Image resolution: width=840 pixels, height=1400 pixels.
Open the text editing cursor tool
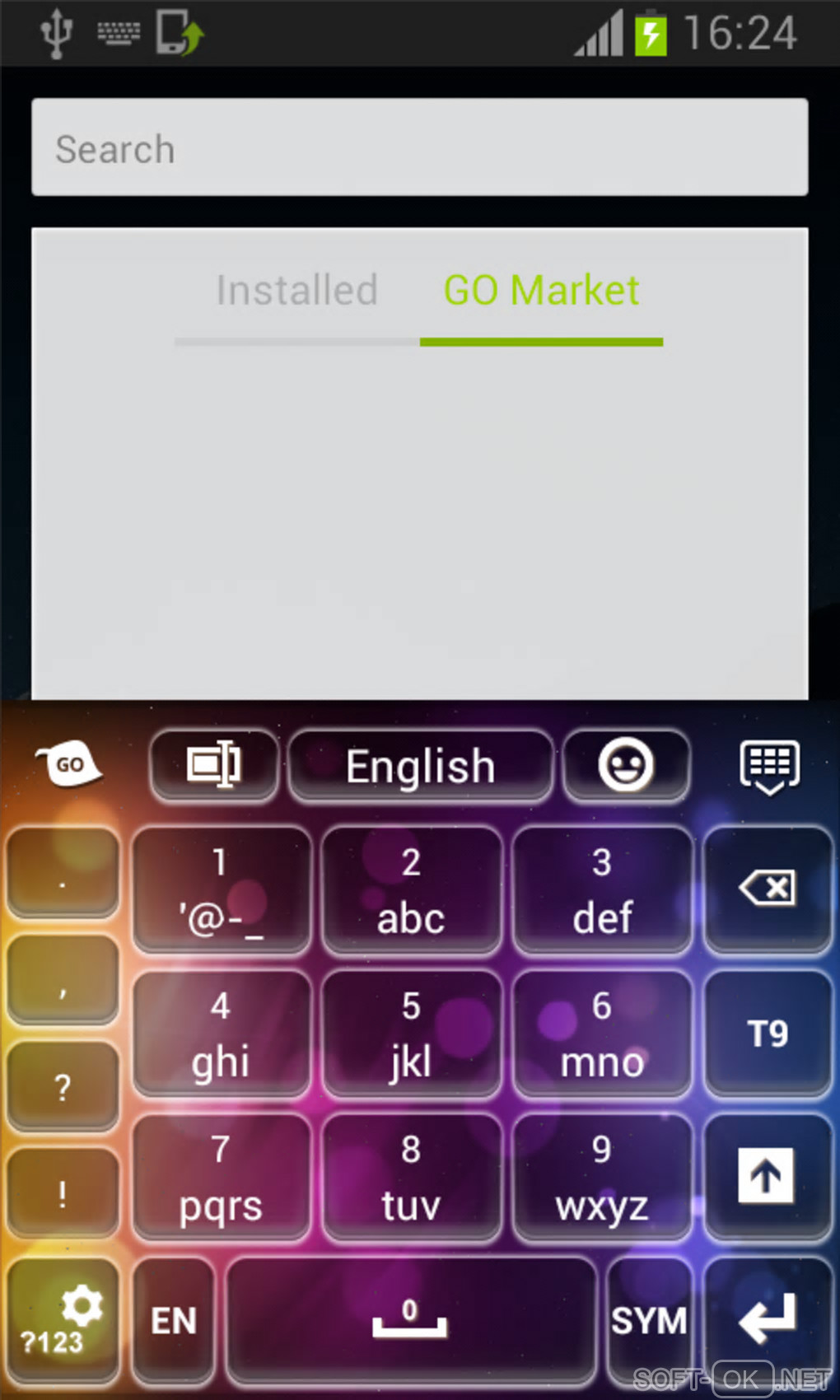(x=214, y=765)
